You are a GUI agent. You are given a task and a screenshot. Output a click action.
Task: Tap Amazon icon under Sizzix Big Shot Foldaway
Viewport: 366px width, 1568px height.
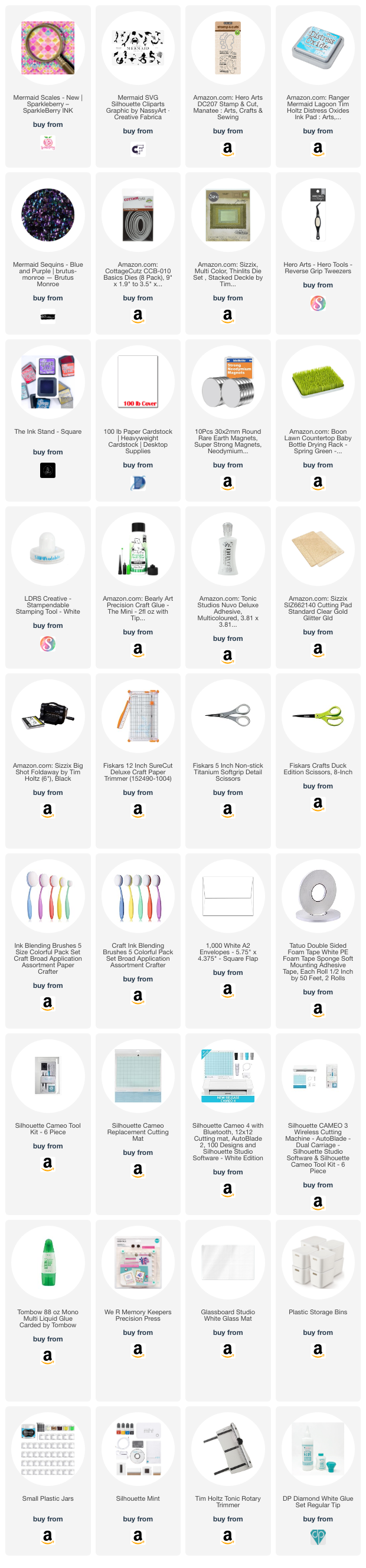[x=48, y=810]
